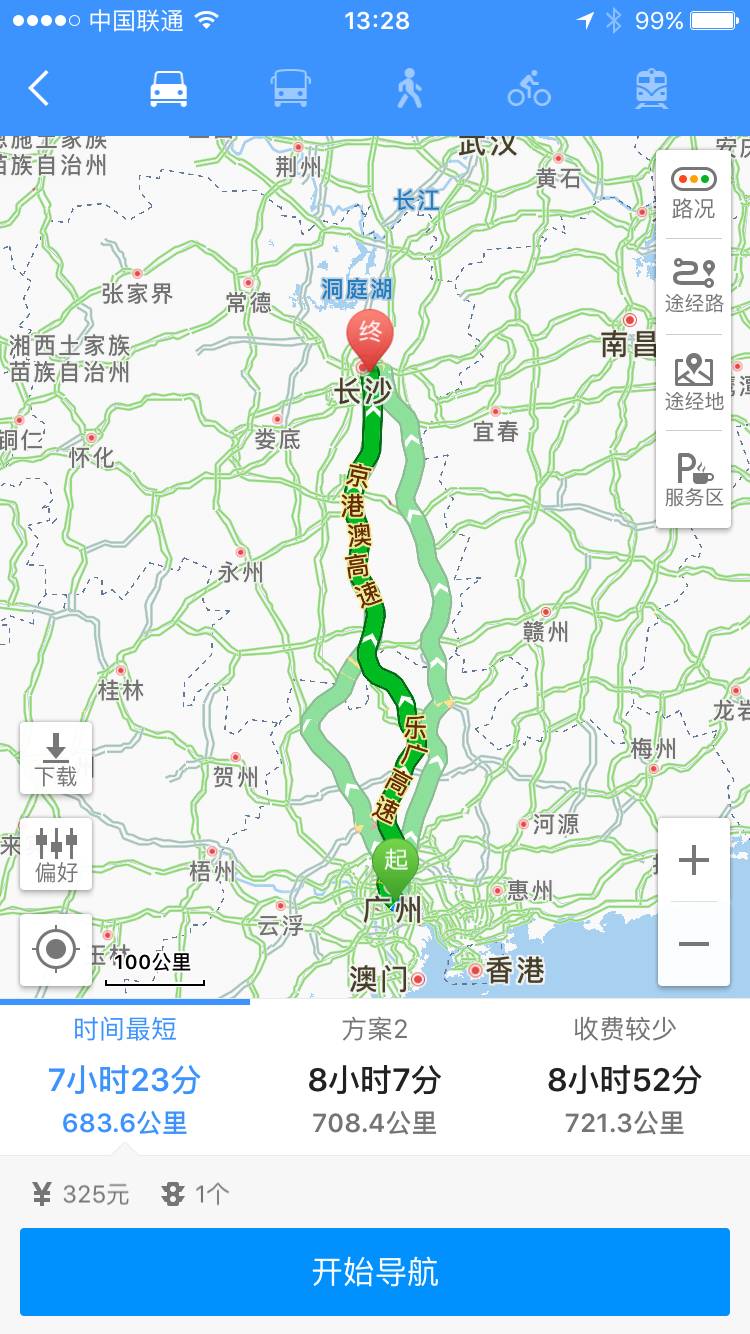
Task: Switch to cycling mode
Action: tap(529, 89)
